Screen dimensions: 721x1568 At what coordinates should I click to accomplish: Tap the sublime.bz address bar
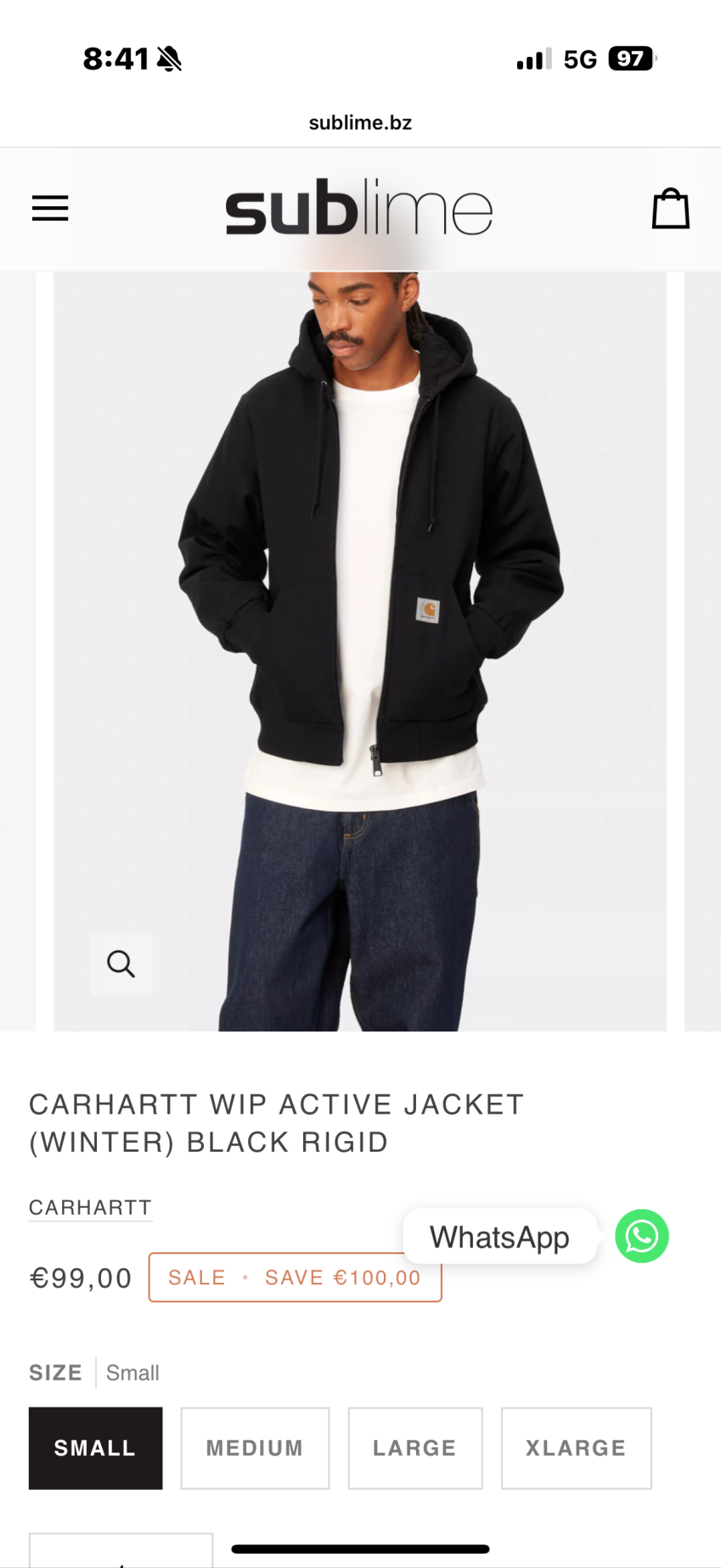point(360,123)
